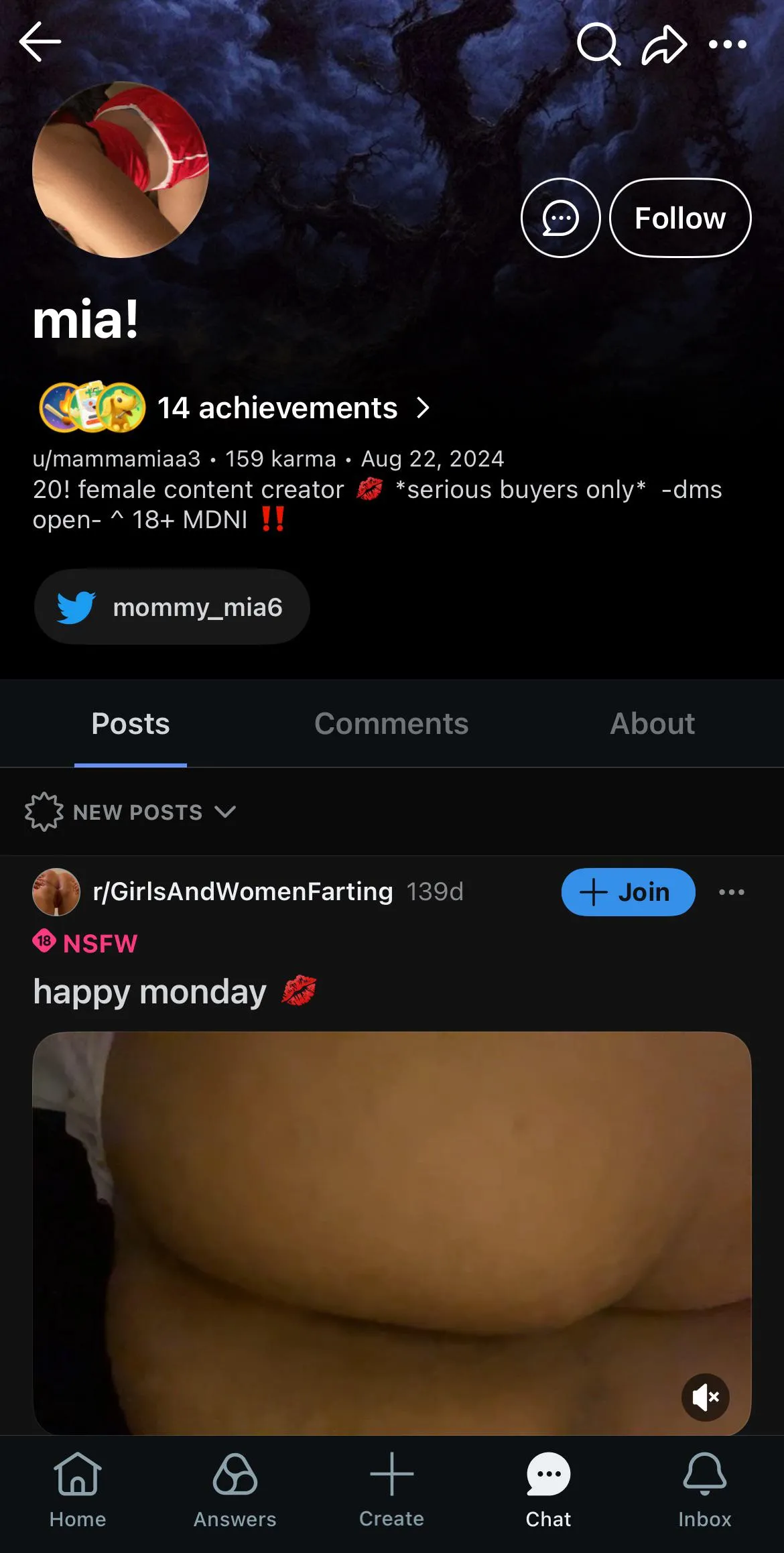Follow the mia! profile

(679, 218)
